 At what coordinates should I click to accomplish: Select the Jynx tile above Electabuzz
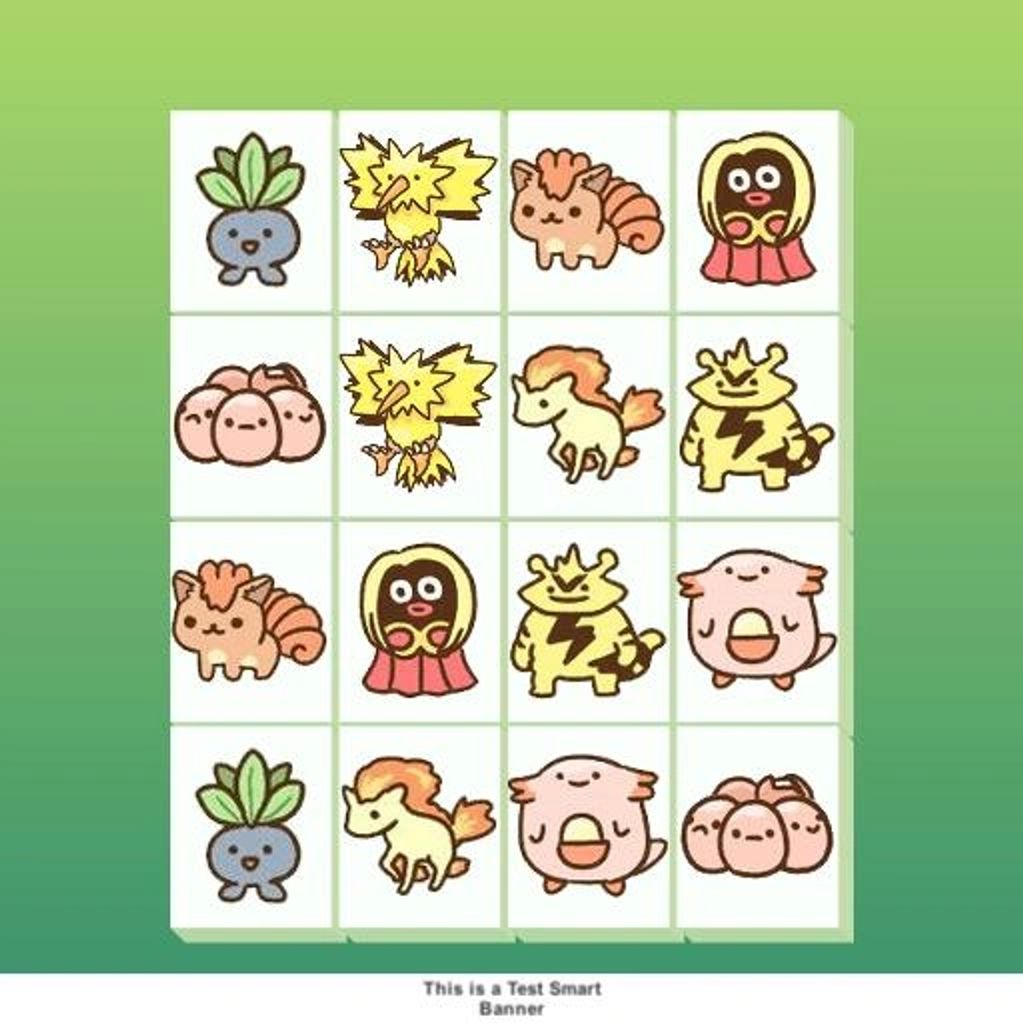click(757, 211)
